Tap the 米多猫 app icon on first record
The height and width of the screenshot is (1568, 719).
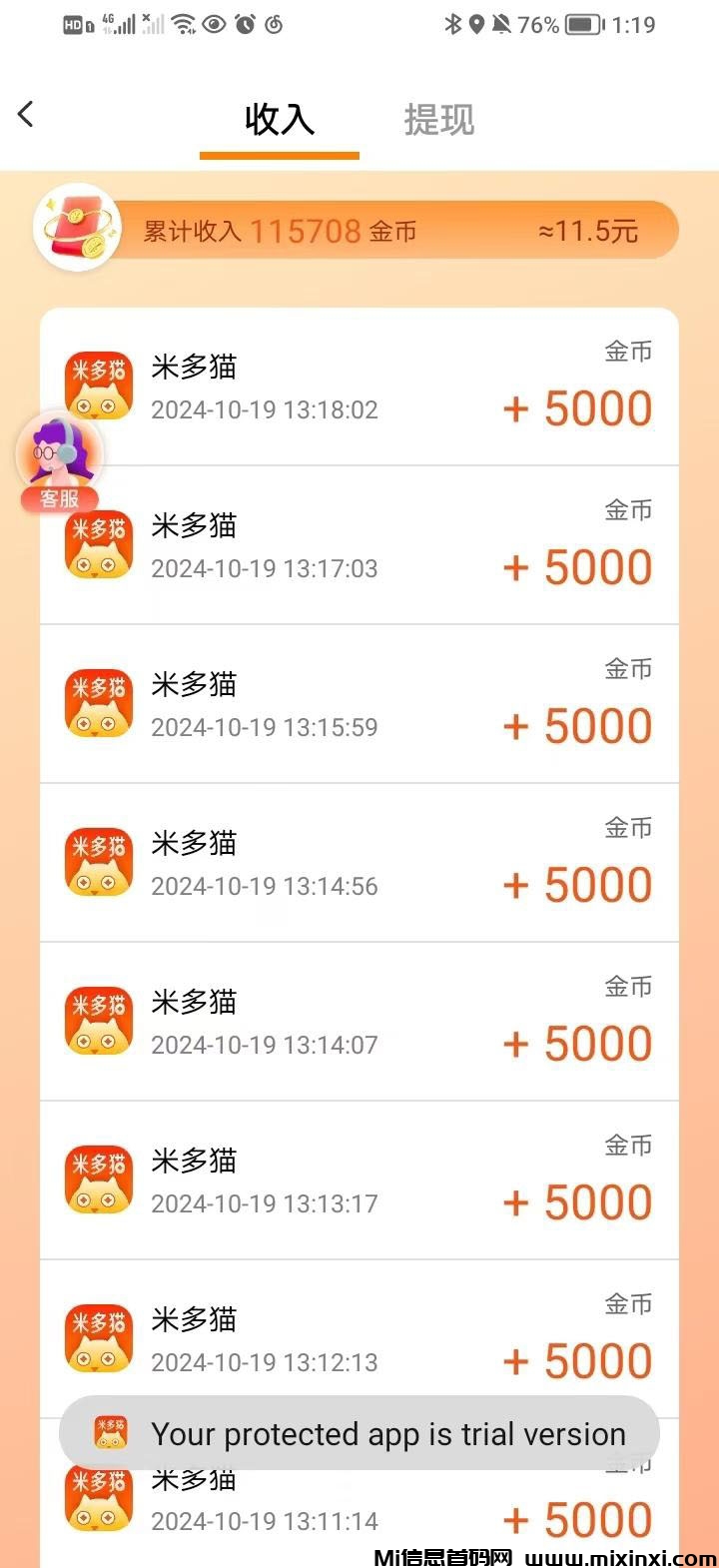[98, 386]
